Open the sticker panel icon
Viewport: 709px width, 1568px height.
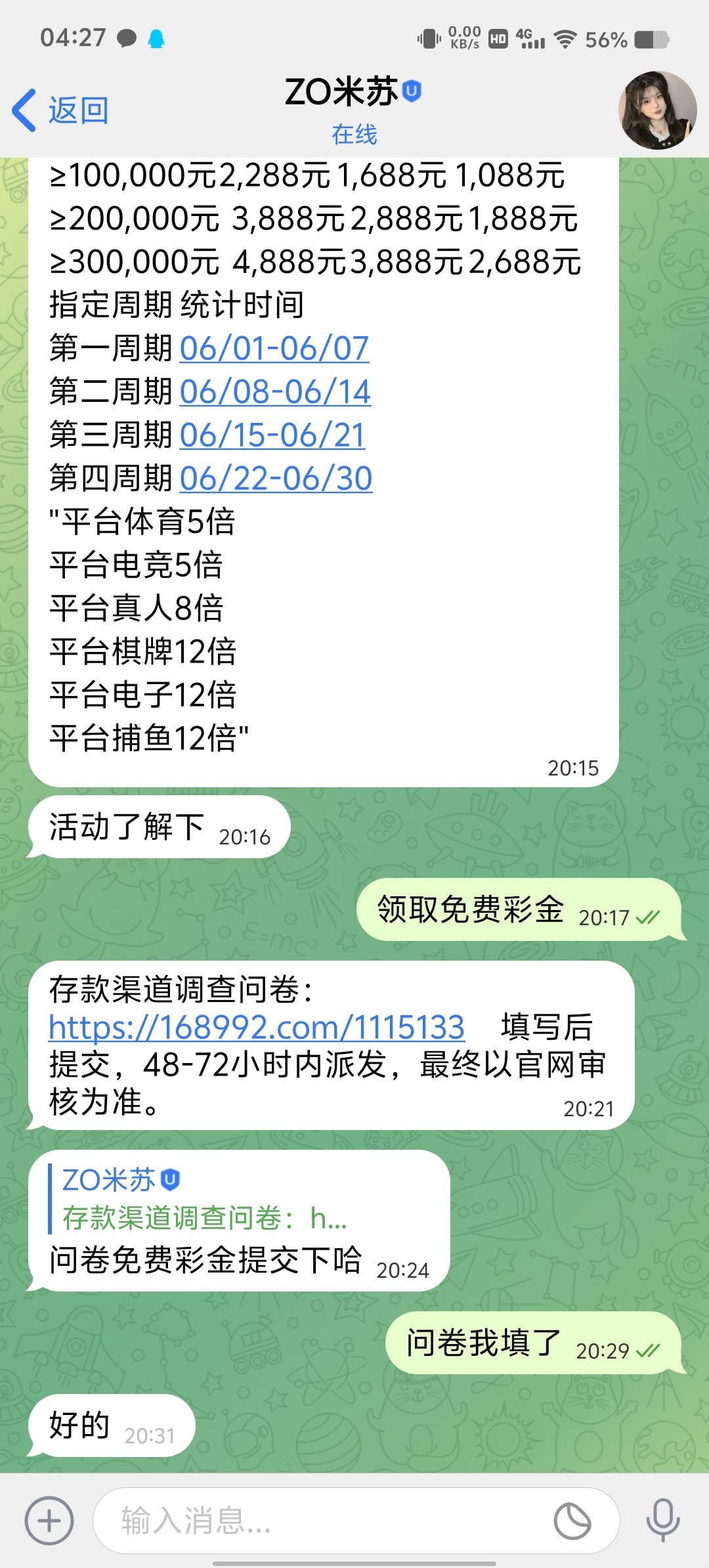pyautogui.click(x=572, y=1520)
